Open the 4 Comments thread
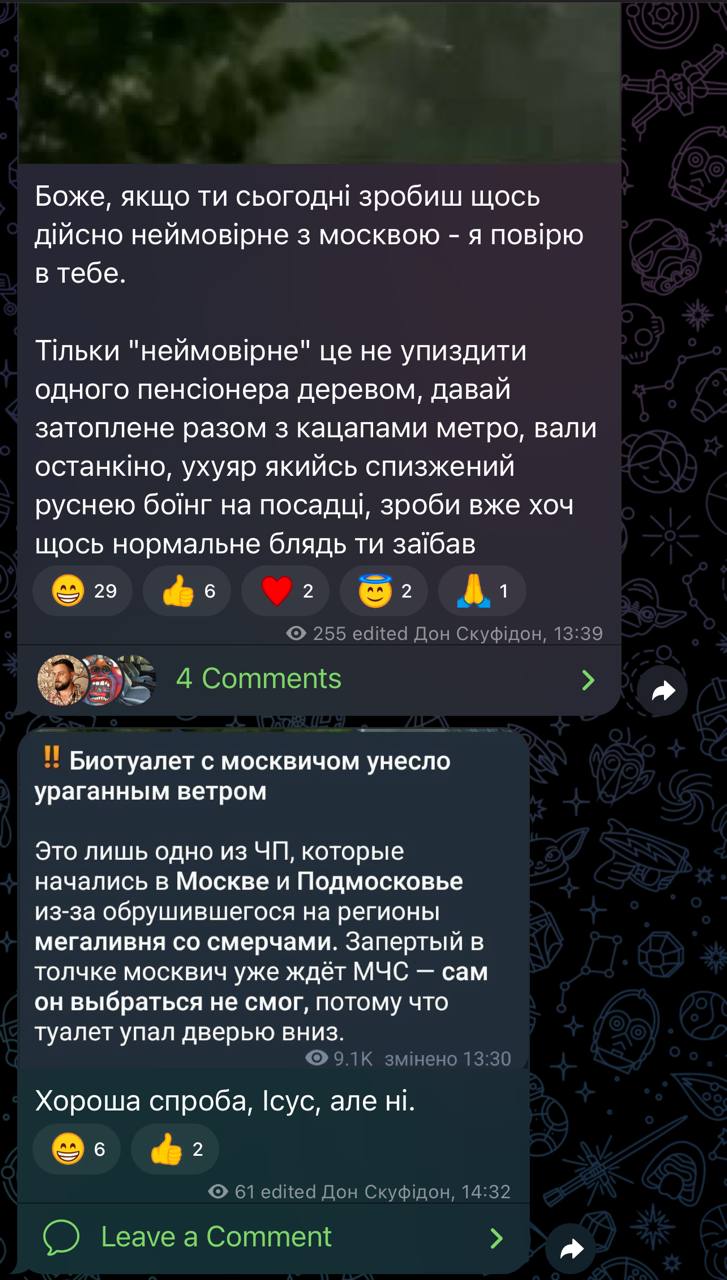Image resolution: width=727 pixels, height=1280 pixels. tap(319, 679)
